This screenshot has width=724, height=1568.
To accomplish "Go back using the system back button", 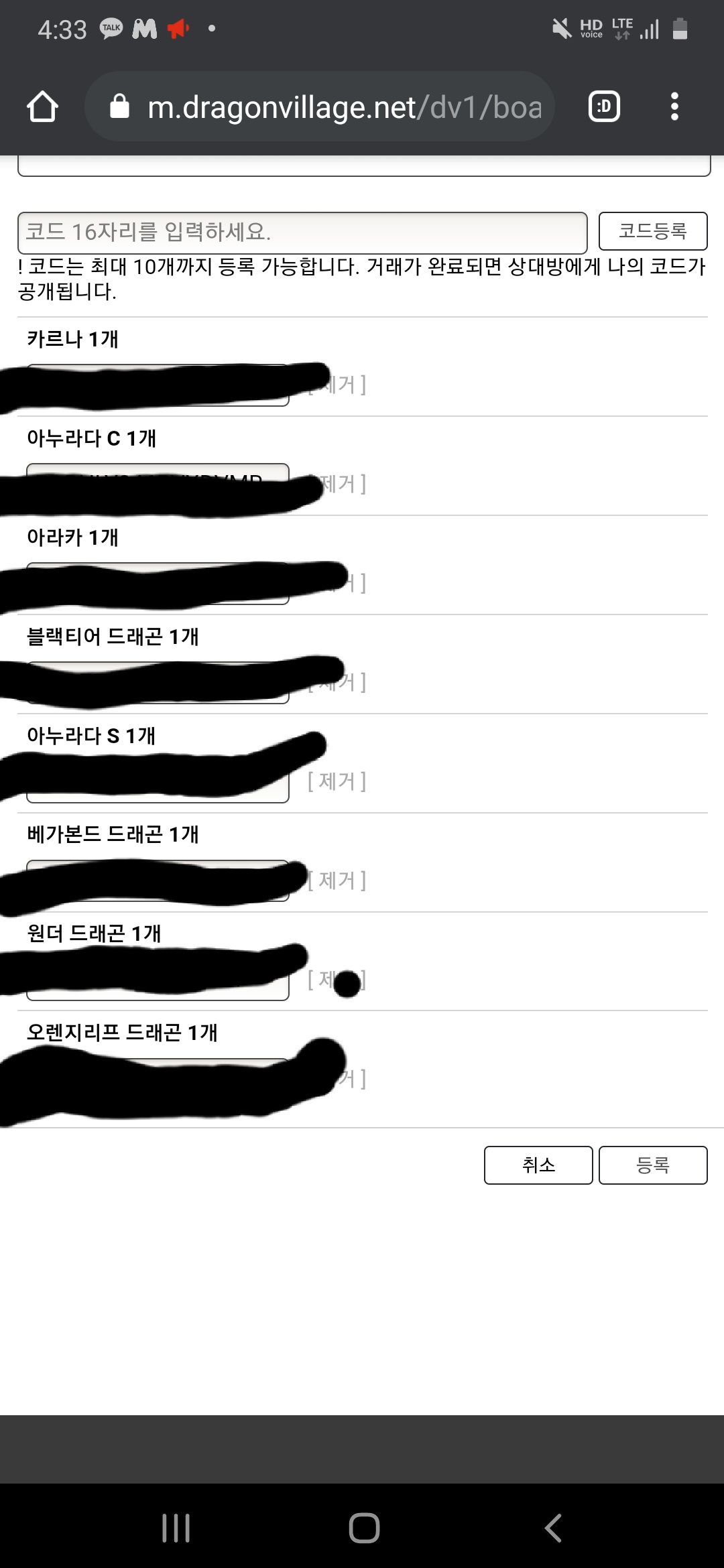I will pyautogui.click(x=553, y=1528).
